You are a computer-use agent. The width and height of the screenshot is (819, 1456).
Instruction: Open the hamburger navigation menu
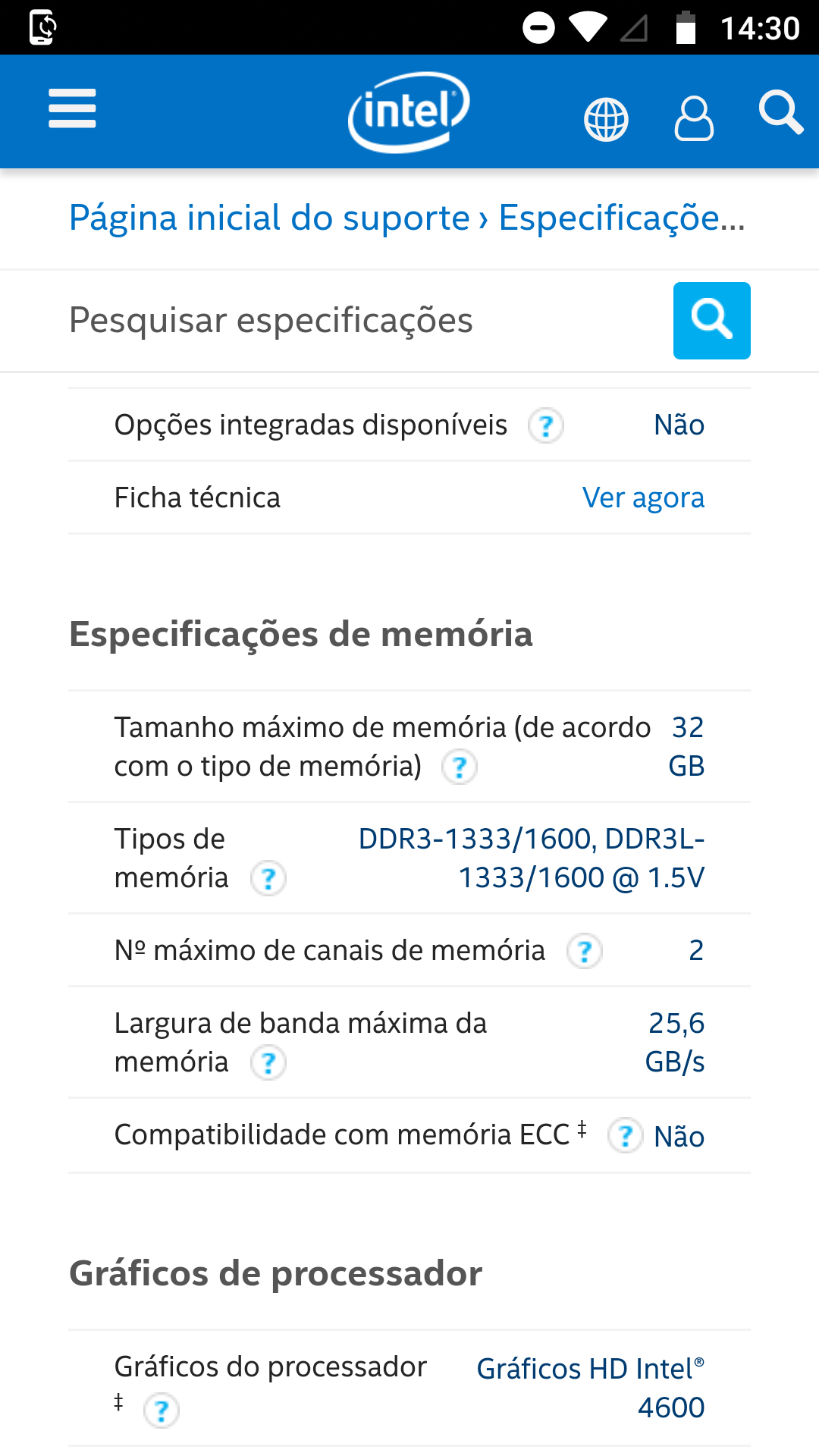pyautogui.click(x=72, y=108)
